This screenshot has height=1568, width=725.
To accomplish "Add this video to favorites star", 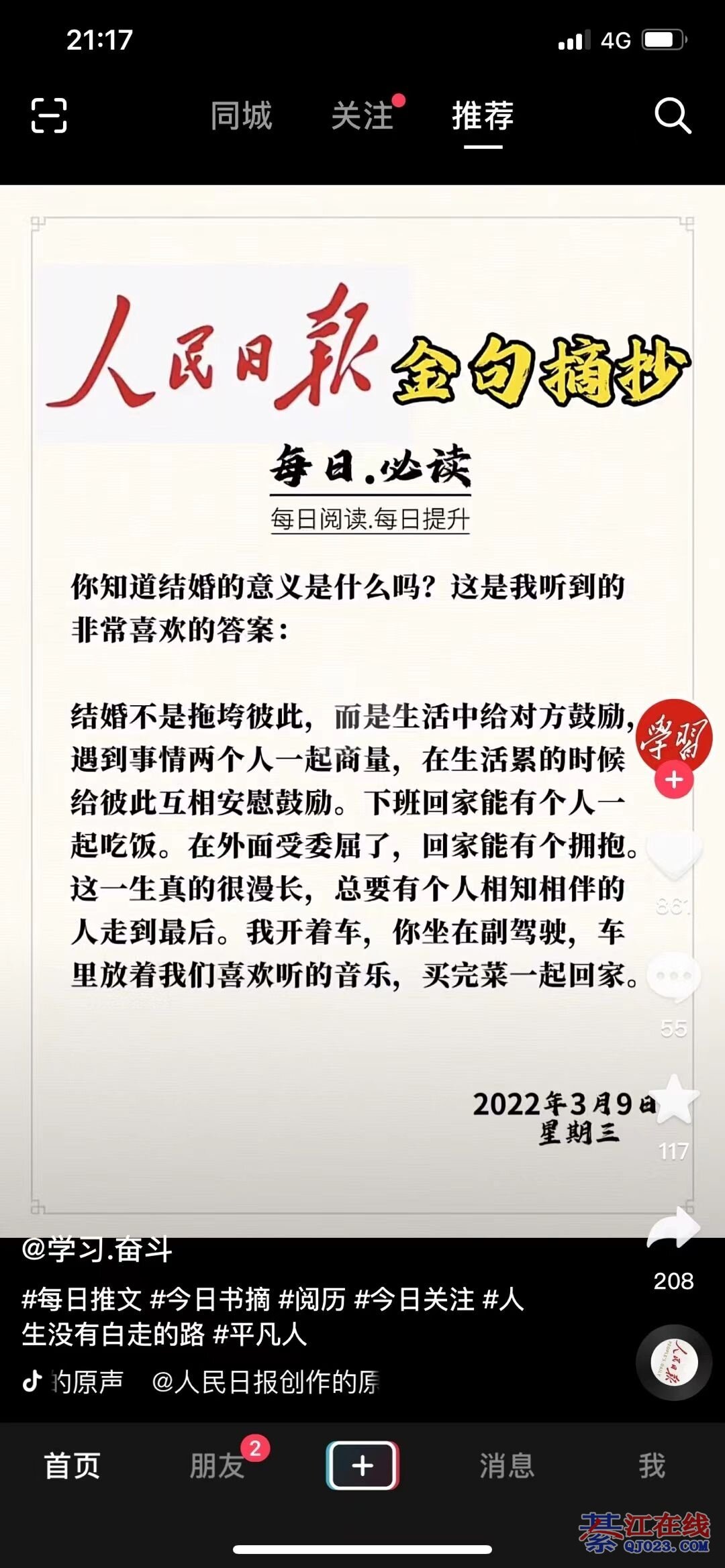I will [x=673, y=1100].
